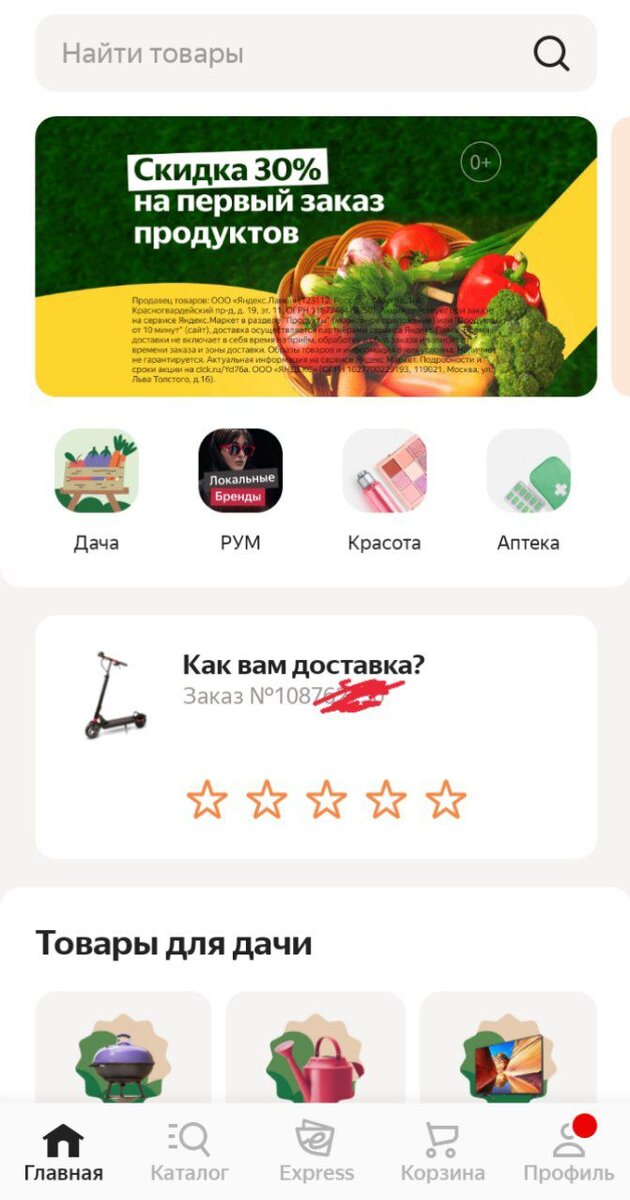Open the Красота category
The image size is (630, 1200).
[384, 472]
